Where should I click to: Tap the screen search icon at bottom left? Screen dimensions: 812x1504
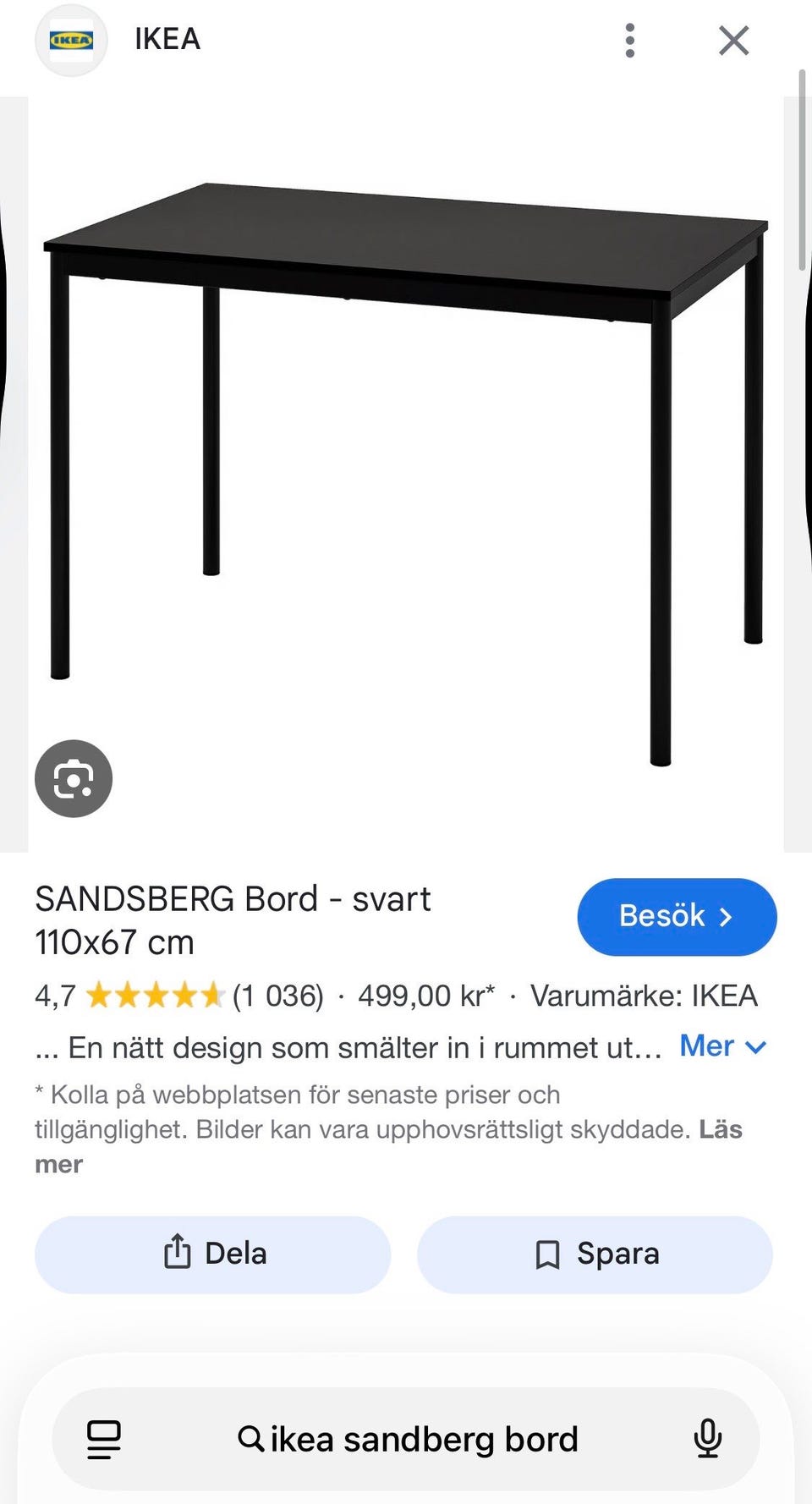(101, 1438)
